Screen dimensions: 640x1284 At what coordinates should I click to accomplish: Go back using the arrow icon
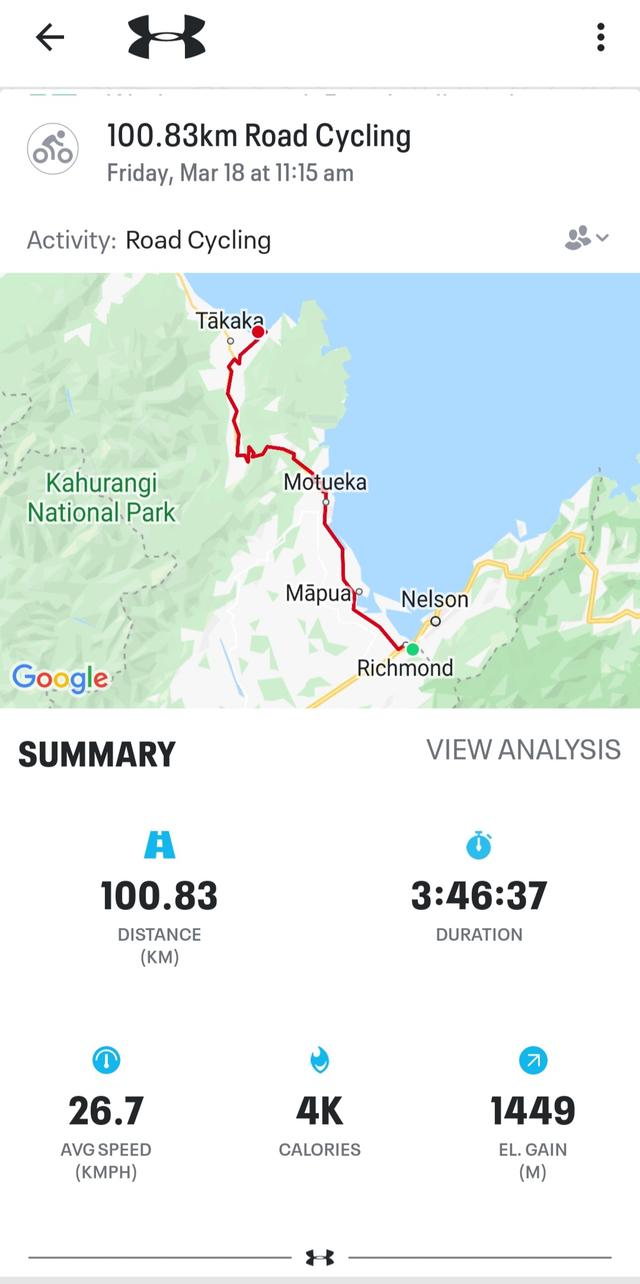(x=49, y=38)
